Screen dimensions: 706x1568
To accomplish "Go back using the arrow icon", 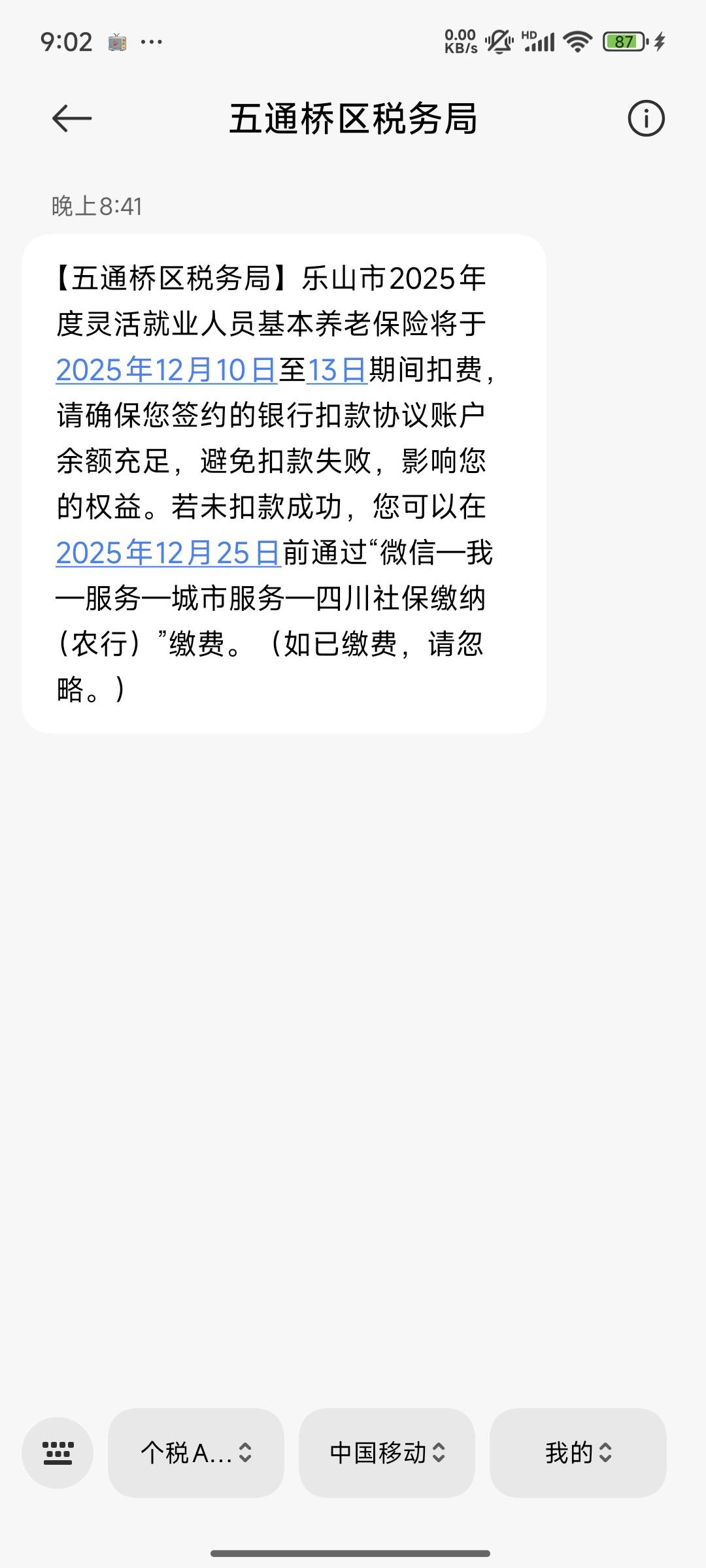I will [71, 118].
